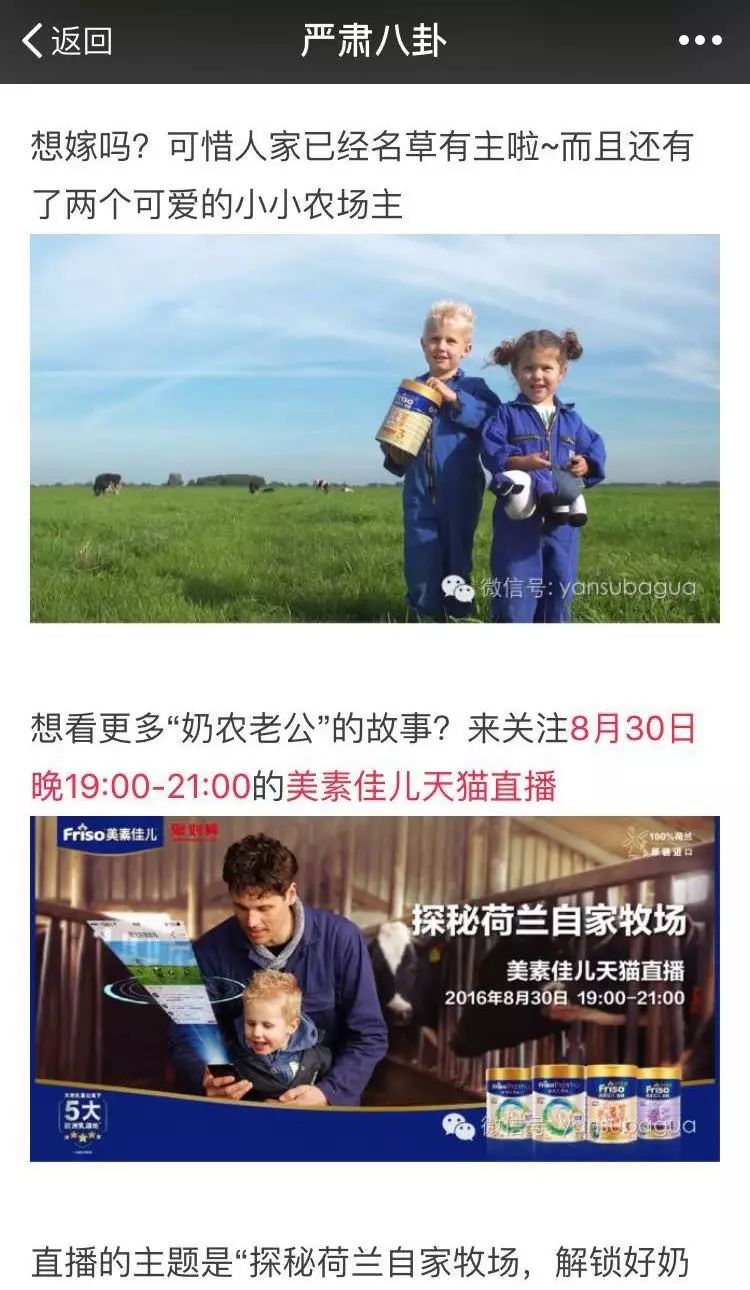Viewport: 750px width, 1290px height.
Task: Go back using the 返回 button
Action: [x=66, y=41]
